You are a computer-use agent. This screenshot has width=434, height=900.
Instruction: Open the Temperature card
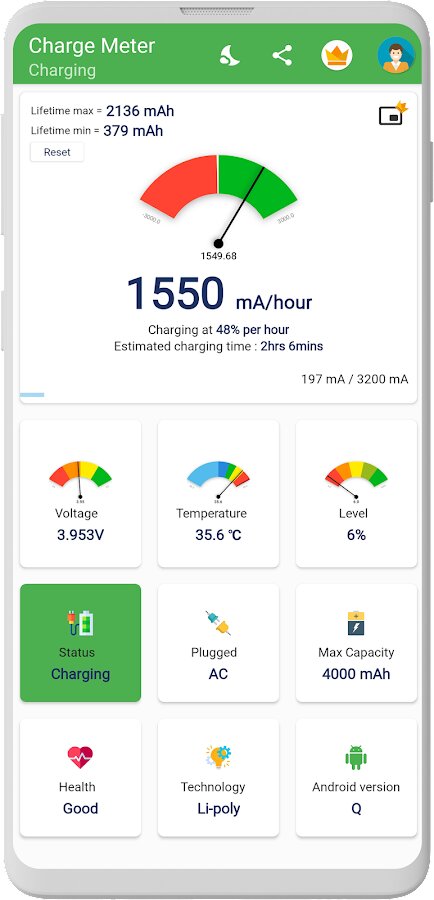218,494
